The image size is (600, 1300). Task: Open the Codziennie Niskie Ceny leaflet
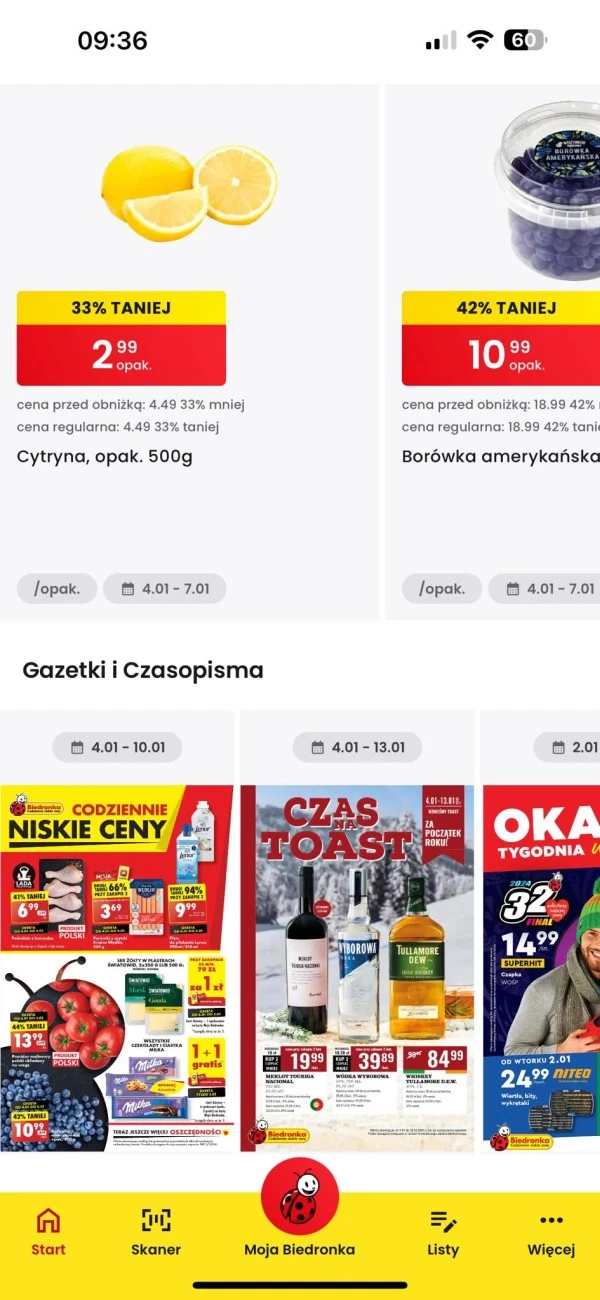(117, 966)
